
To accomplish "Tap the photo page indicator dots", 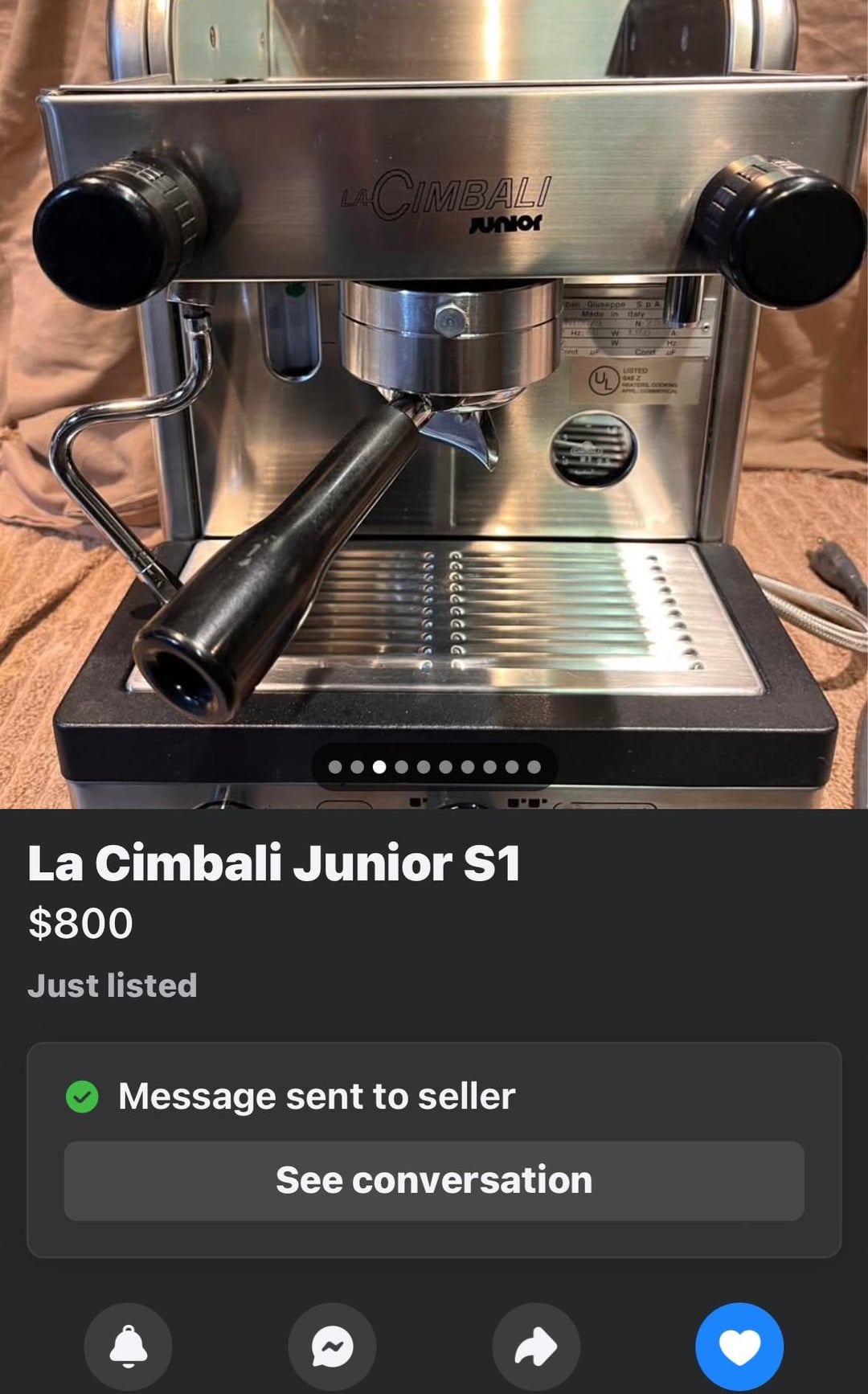I will tap(434, 767).
